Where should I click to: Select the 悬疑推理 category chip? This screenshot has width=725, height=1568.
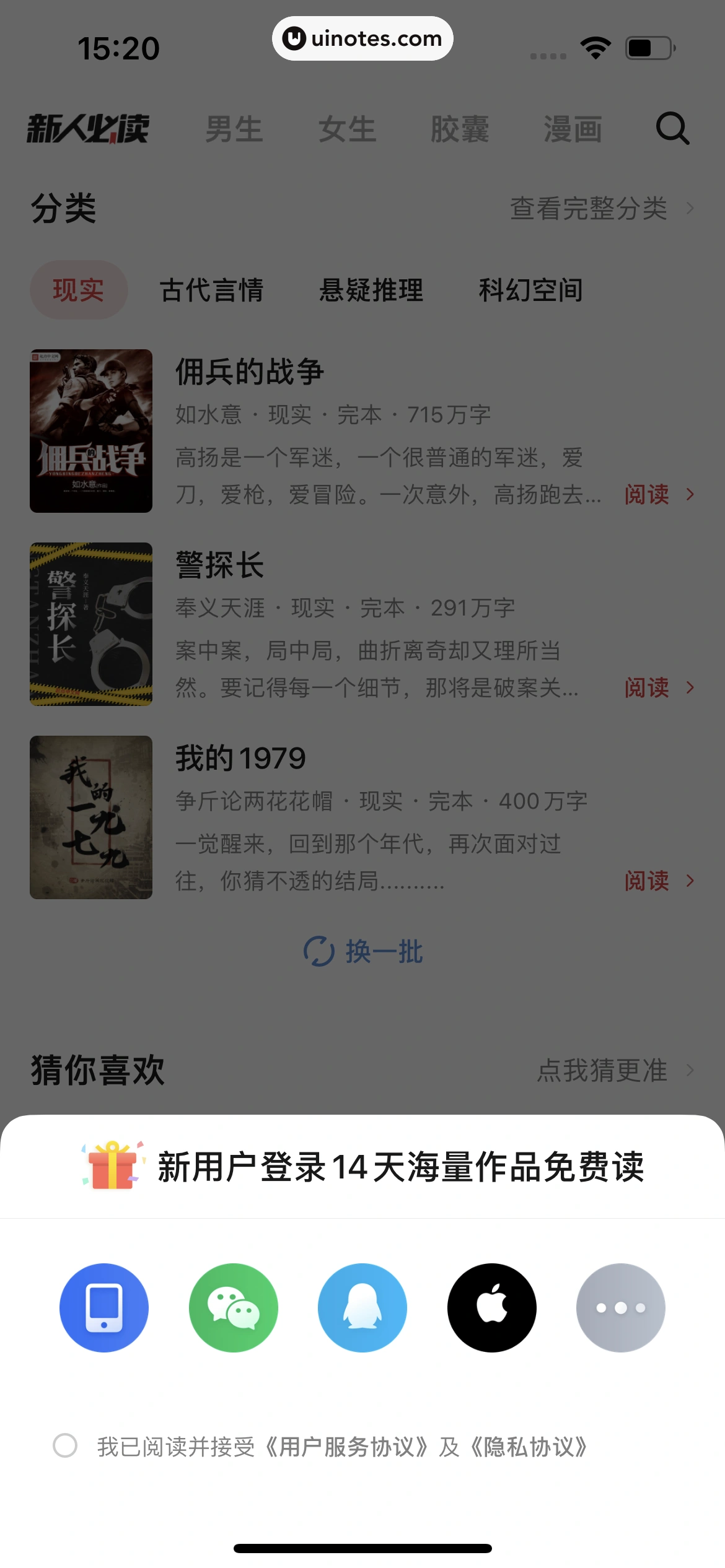click(x=371, y=289)
